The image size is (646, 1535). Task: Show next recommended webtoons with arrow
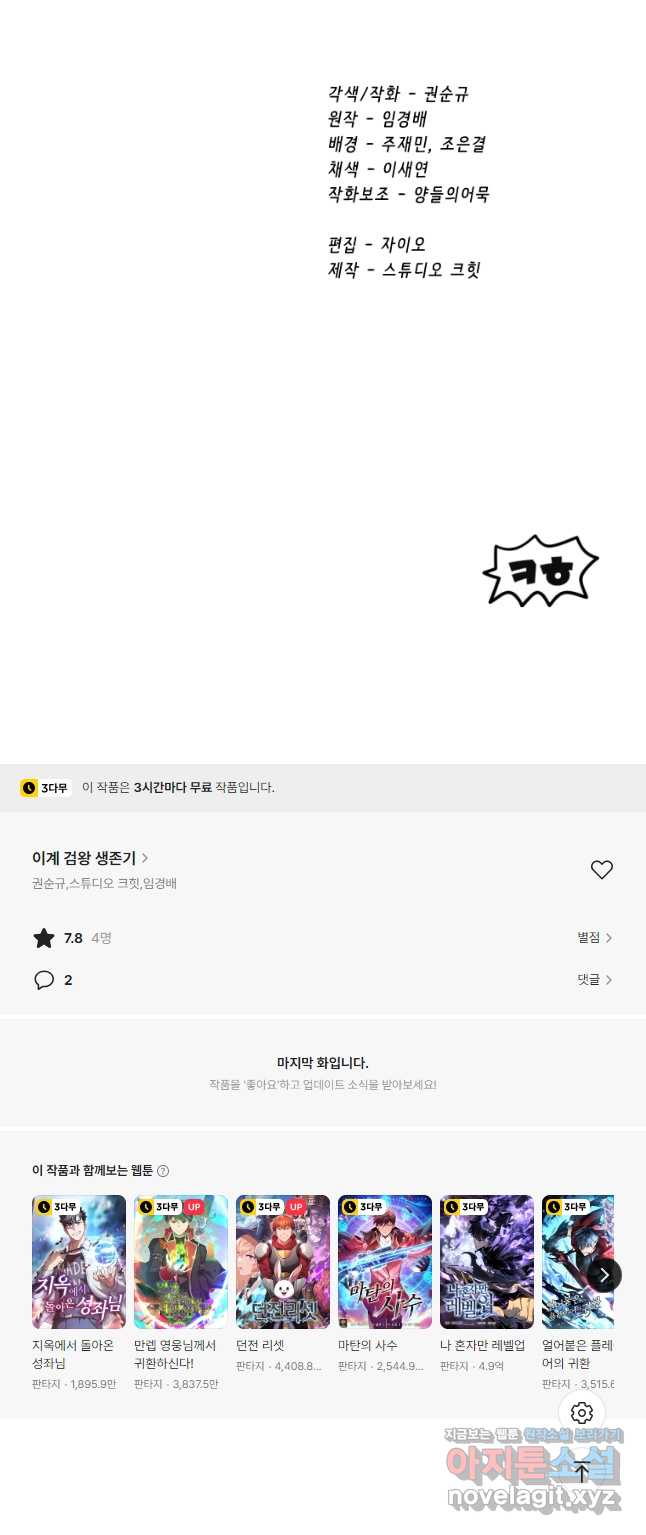pyautogui.click(x=603, y=1274)
